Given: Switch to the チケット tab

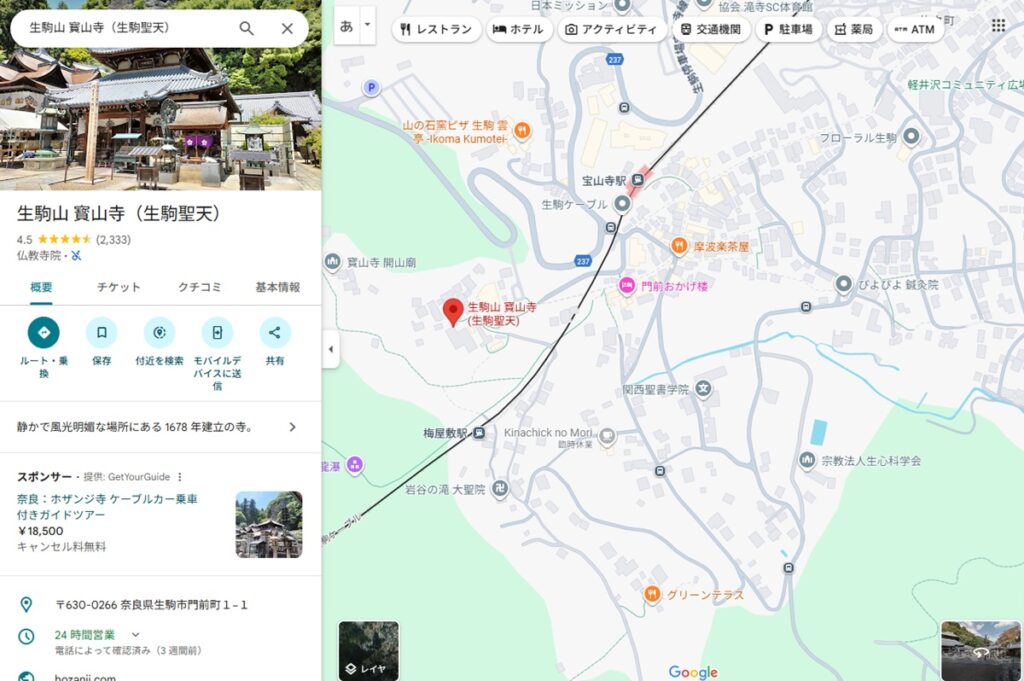Looking at the screenshot, I should (x=118, y=287).
